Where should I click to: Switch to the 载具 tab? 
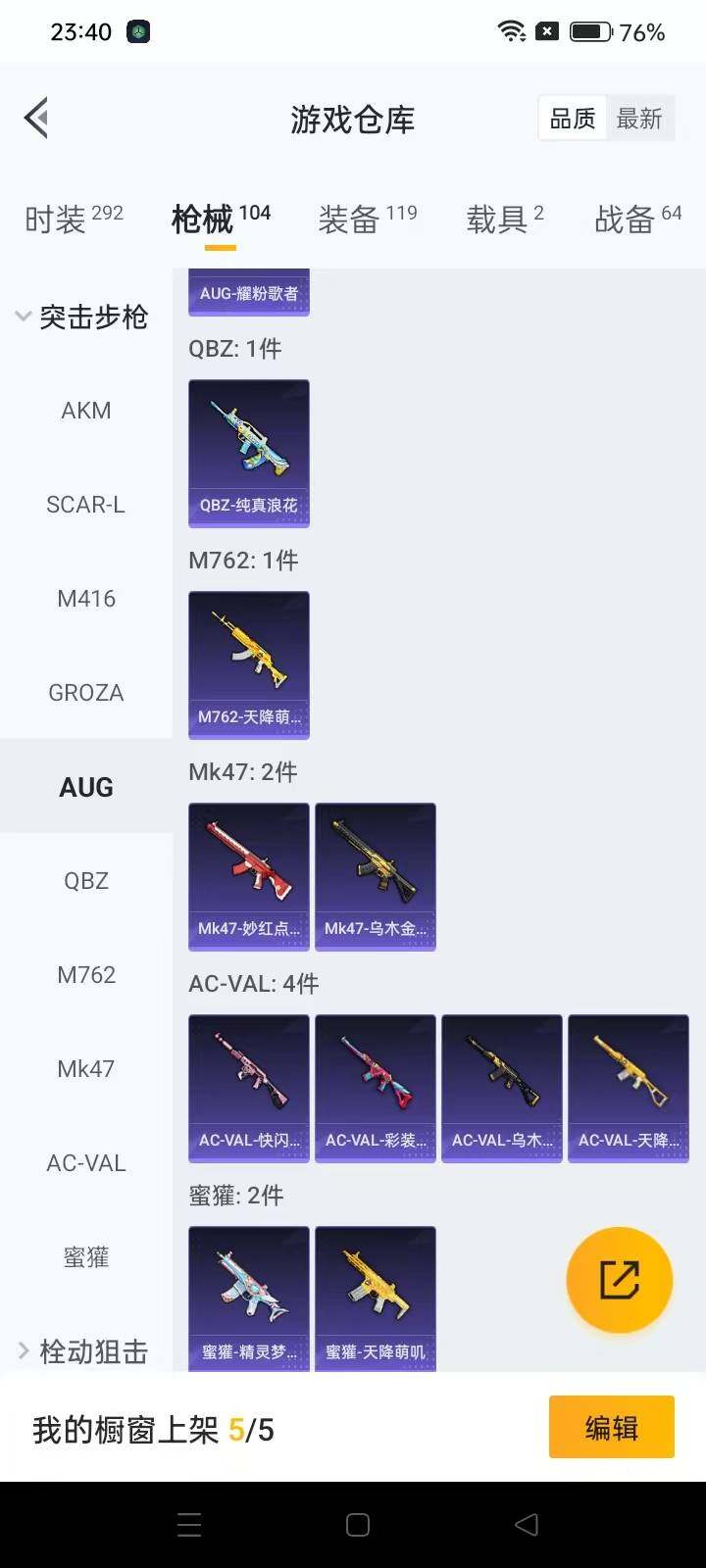[504, 219]
